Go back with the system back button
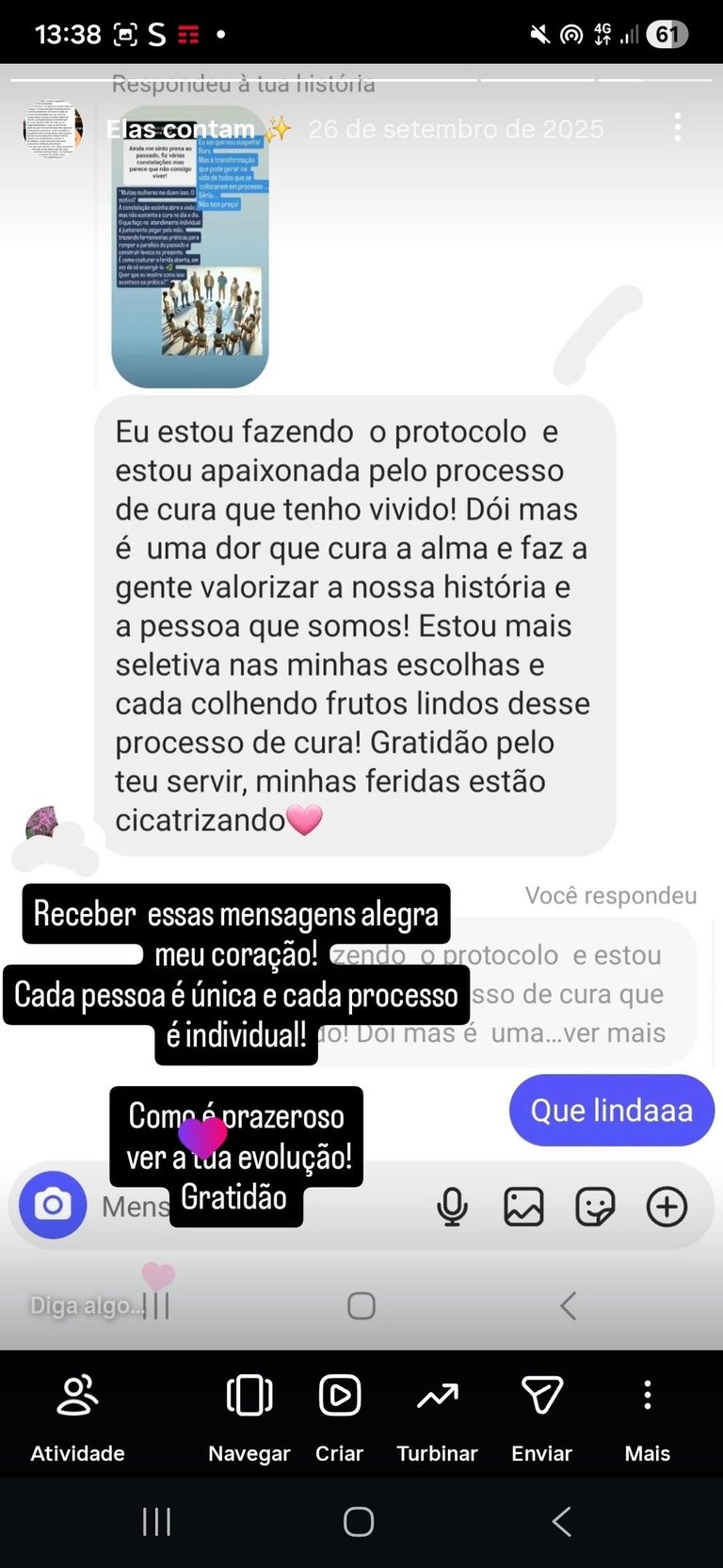 coord(562,1521)
